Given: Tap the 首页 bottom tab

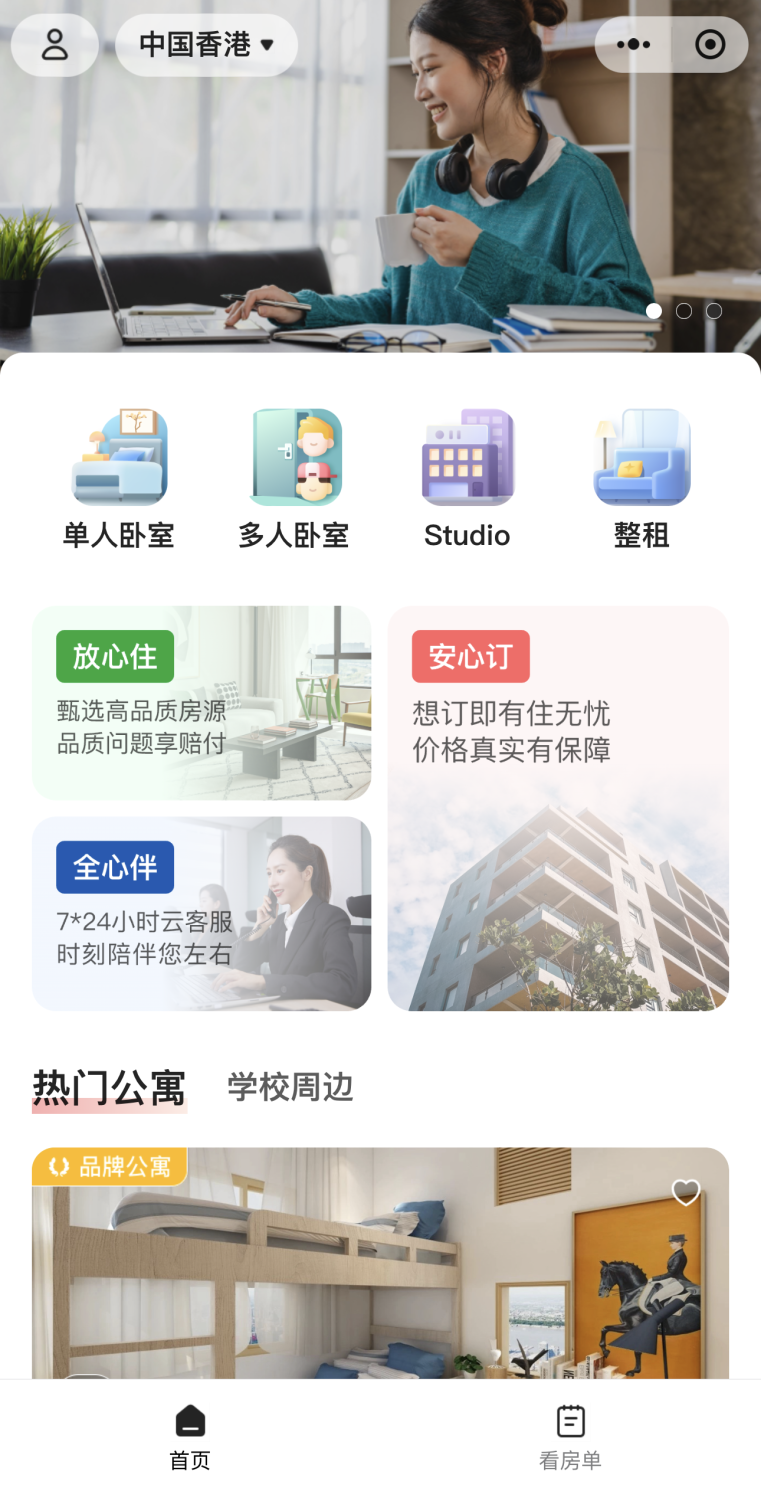Looking at the screenshot, I should pyautogui.click(x=190, y=1437).
